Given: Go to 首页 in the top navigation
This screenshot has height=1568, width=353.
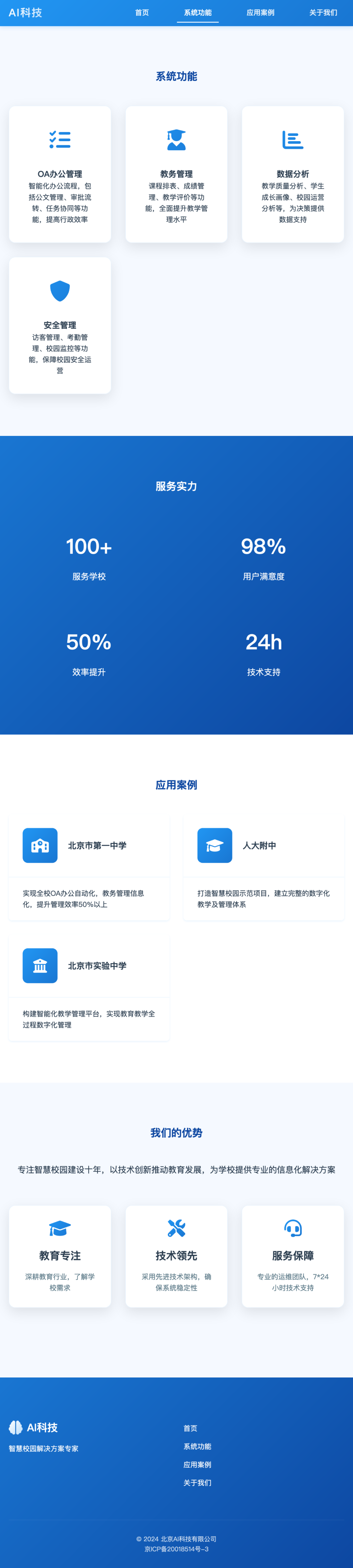Looking at the screenshot, I should tap(142, 12).
